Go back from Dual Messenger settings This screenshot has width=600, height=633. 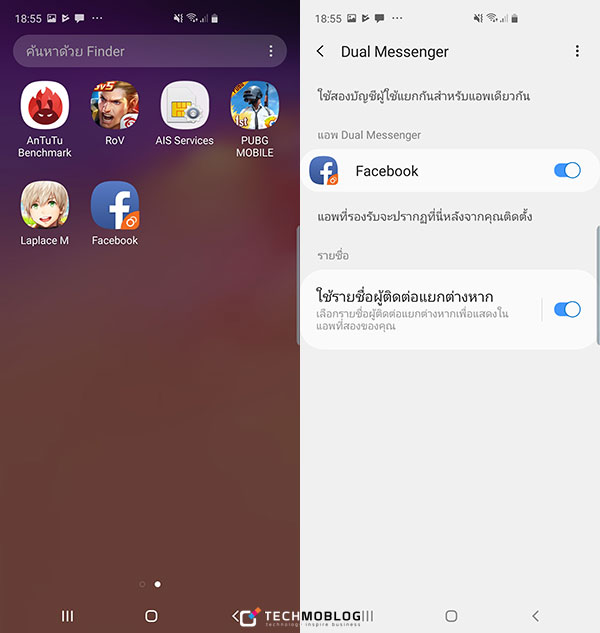click(x=320, y=51)
